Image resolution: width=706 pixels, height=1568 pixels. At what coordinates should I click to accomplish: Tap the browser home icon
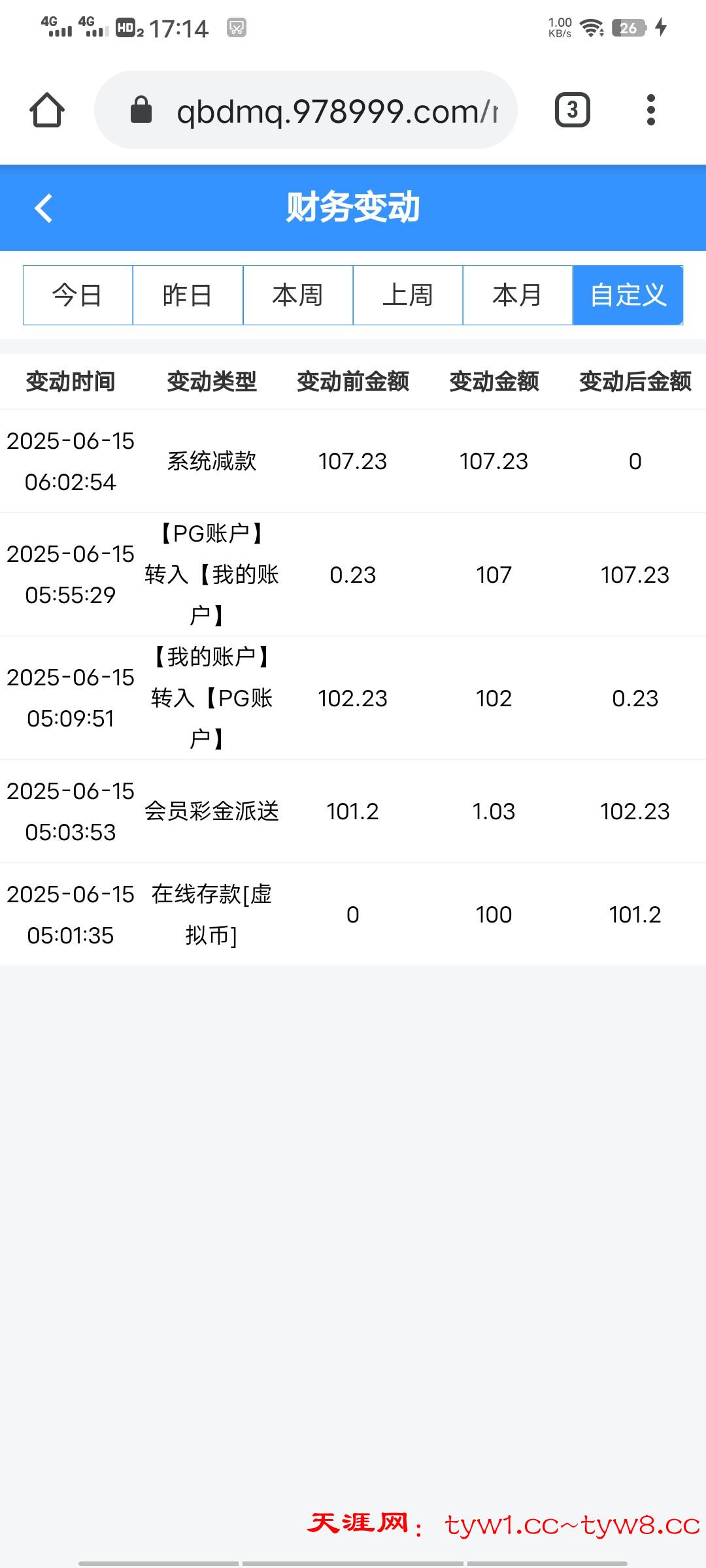(x=47, y=110)
